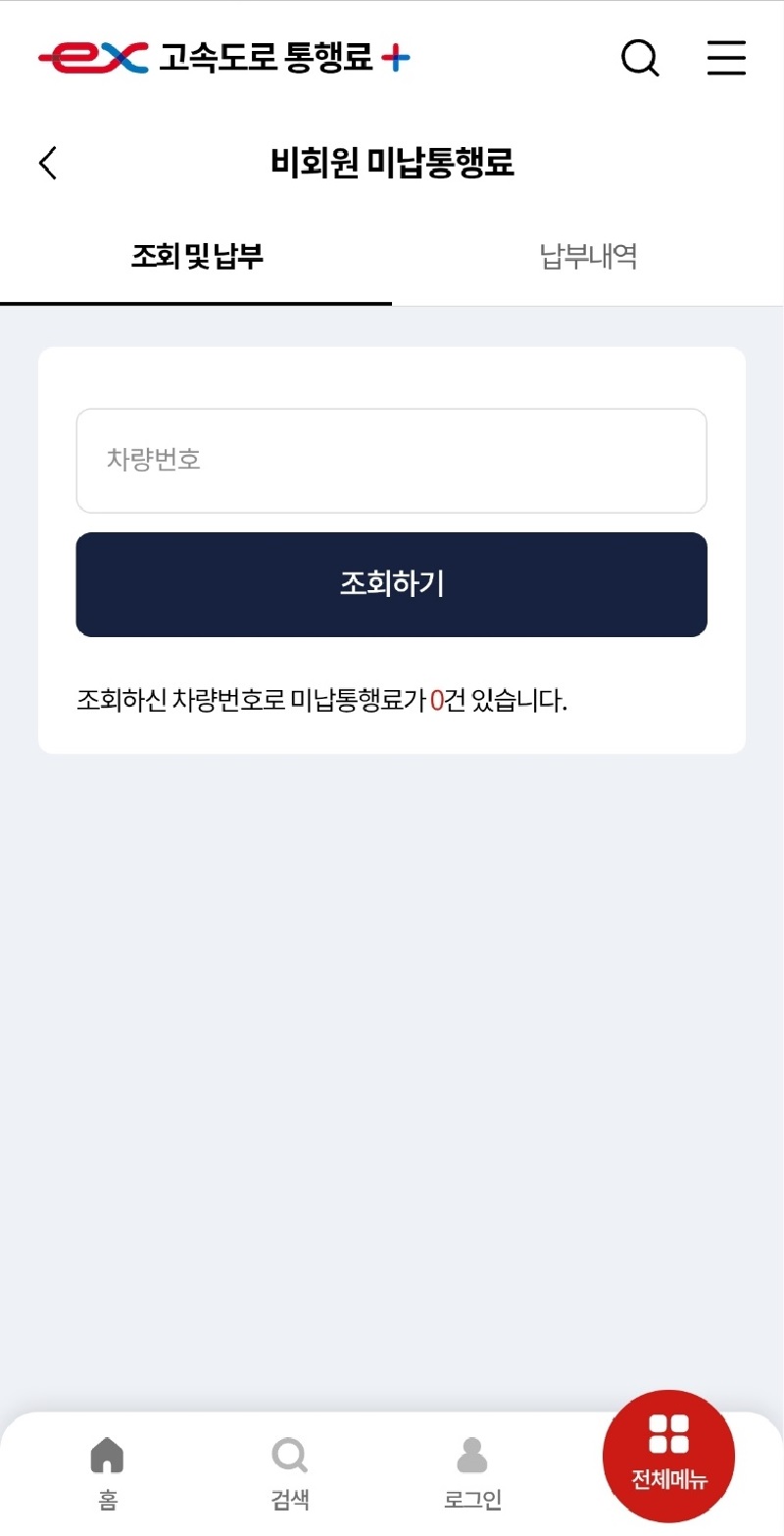784x1536 pixels.
Task: Tap the unpaid toll count message text
Action: coord(323,700)
